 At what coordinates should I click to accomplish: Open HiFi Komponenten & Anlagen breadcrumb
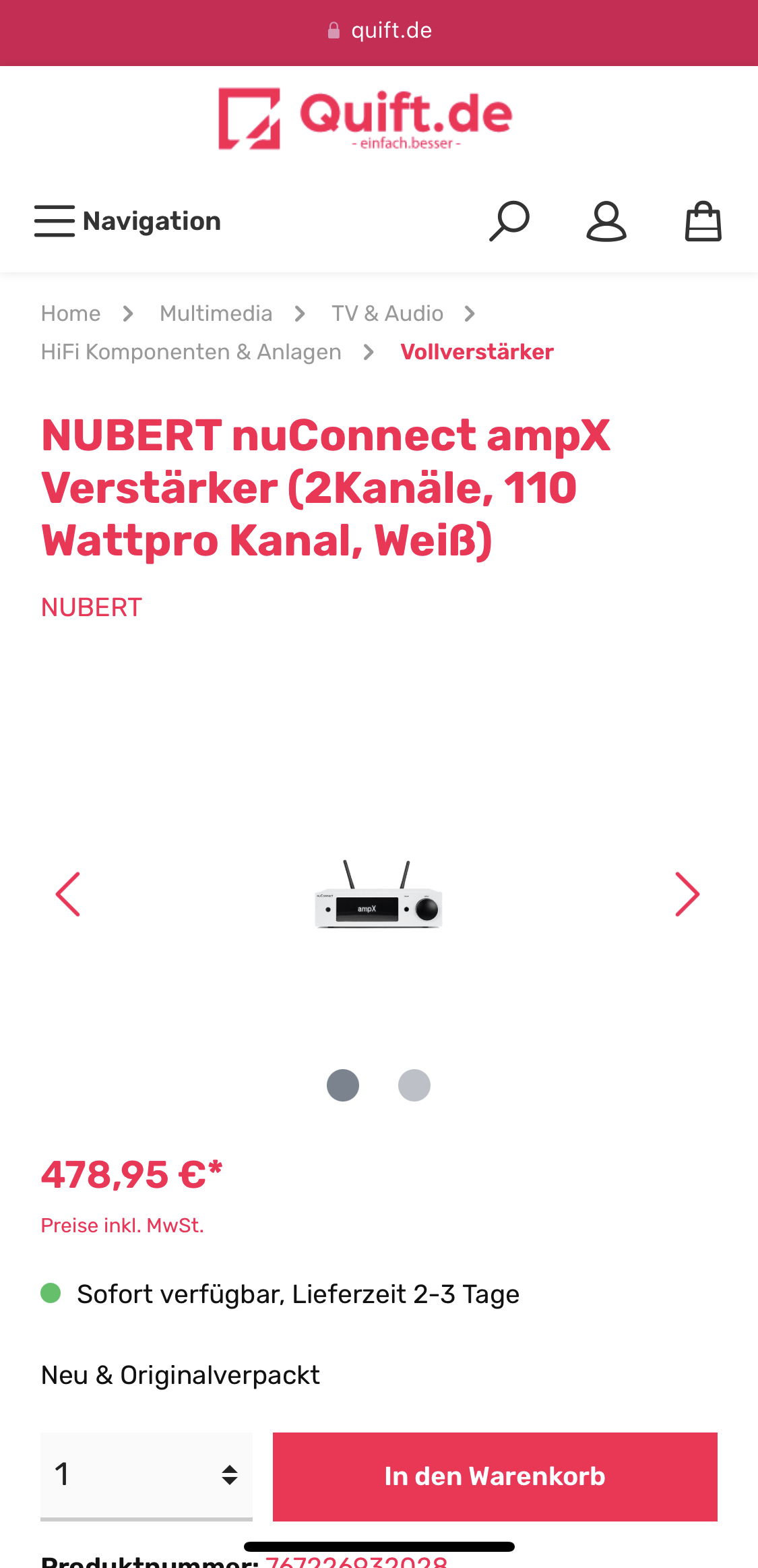pos(191,352)
